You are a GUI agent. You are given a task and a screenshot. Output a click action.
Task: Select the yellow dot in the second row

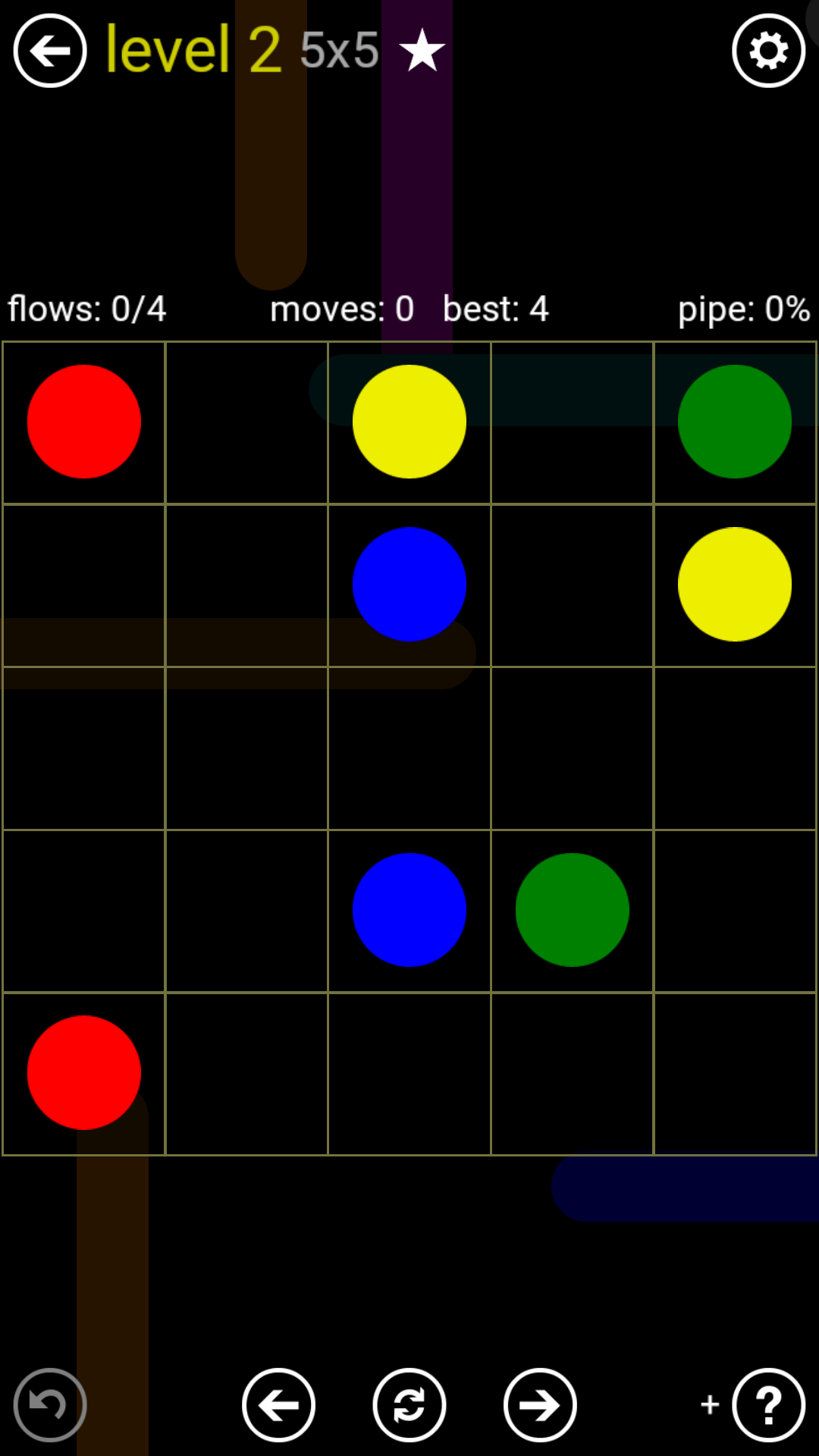[x=734, y=584]
